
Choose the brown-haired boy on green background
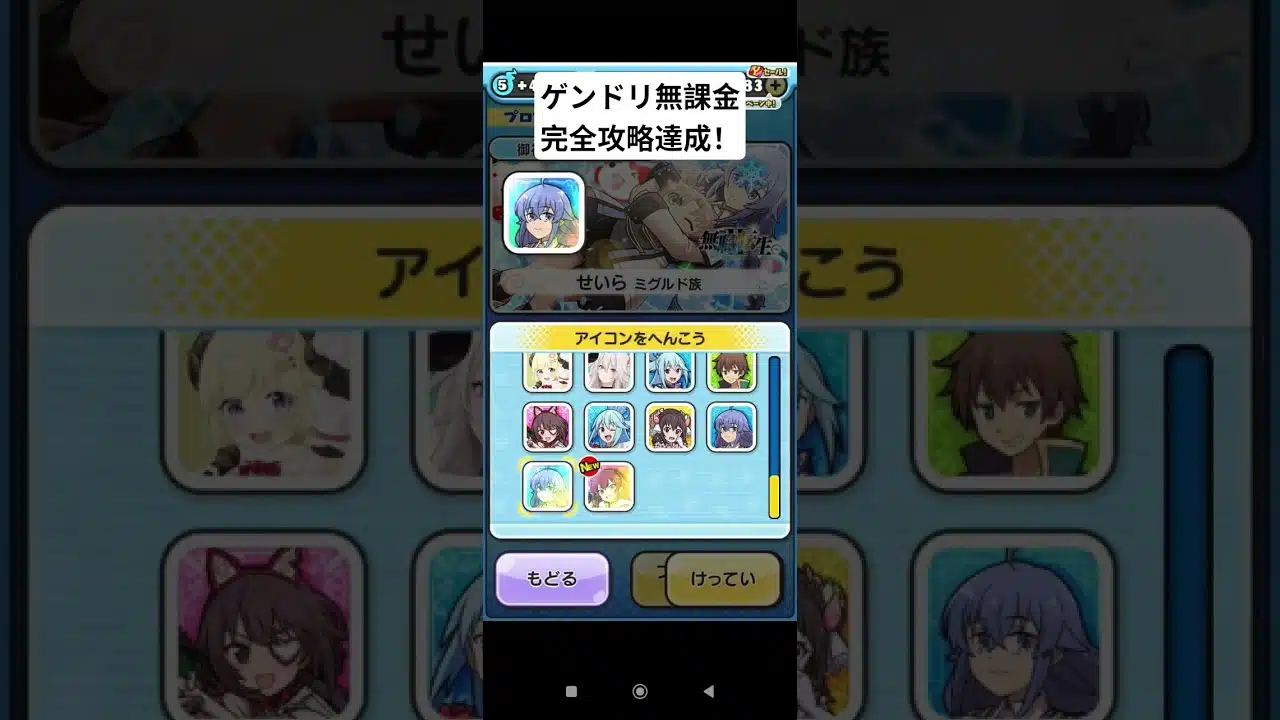point(731,373)
